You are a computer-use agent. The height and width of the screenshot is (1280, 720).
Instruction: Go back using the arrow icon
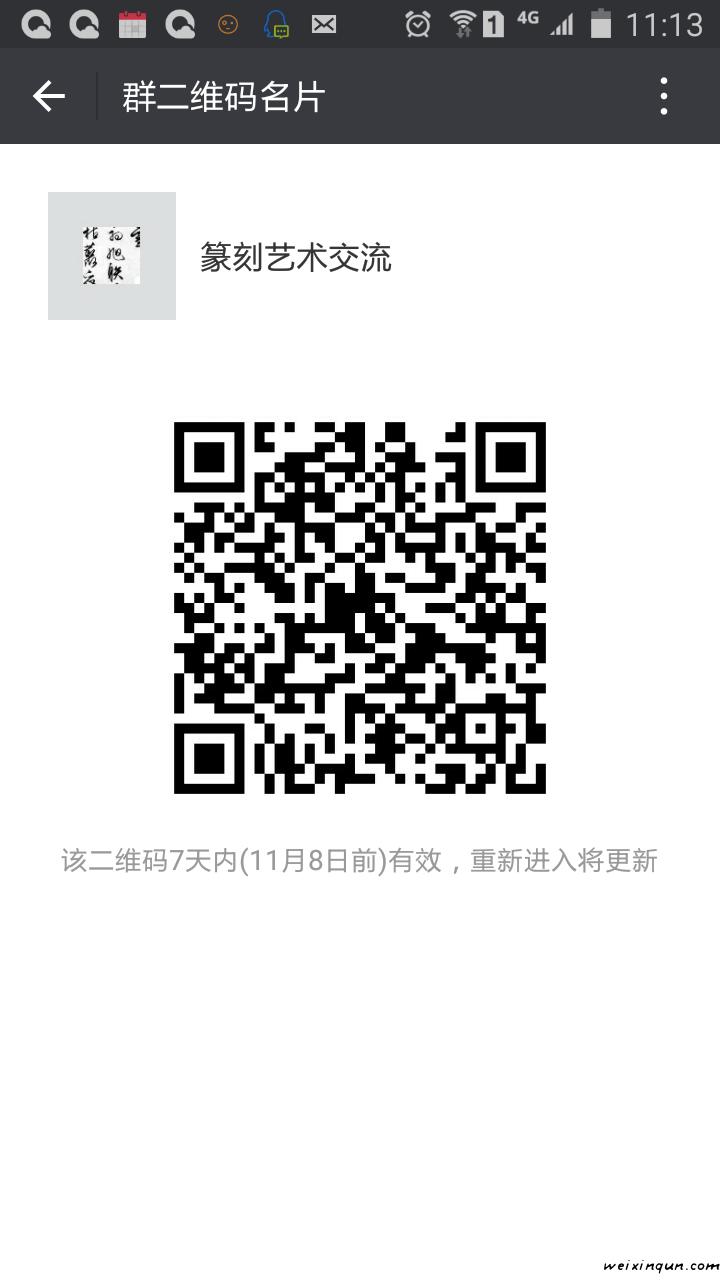(x=48, y=97)
